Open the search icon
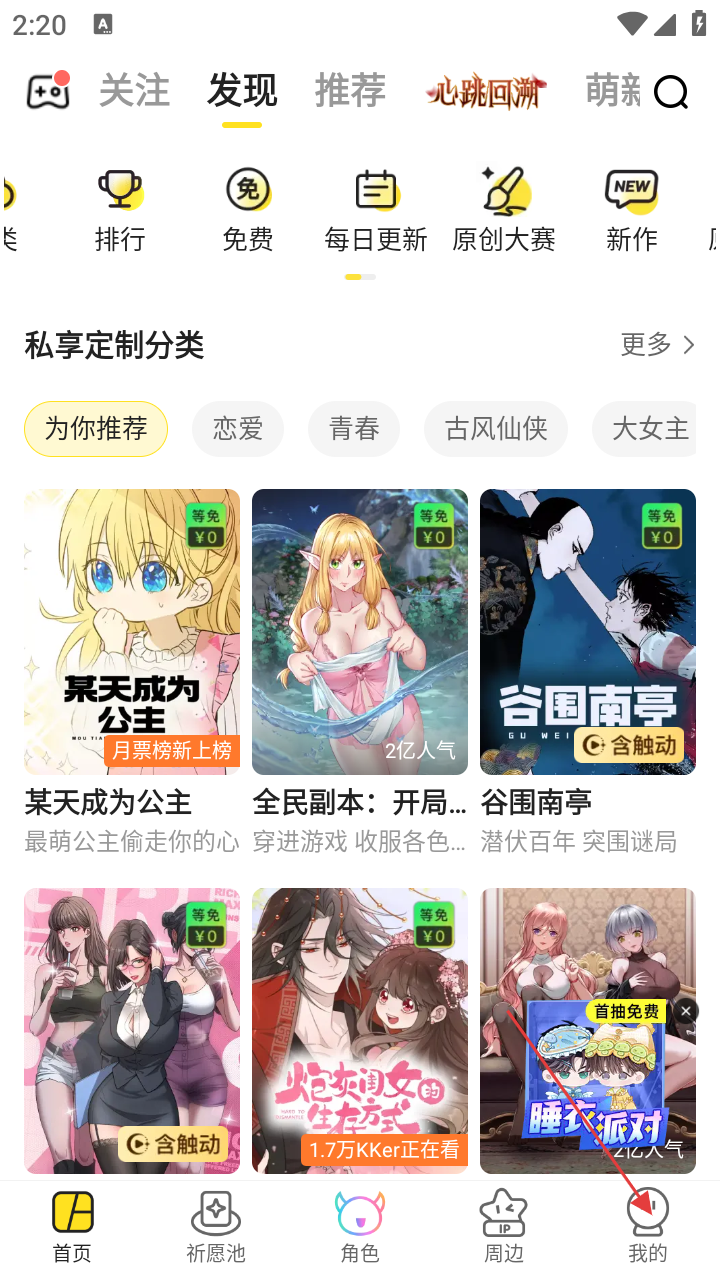720x1280 pixels. [671, 92]
